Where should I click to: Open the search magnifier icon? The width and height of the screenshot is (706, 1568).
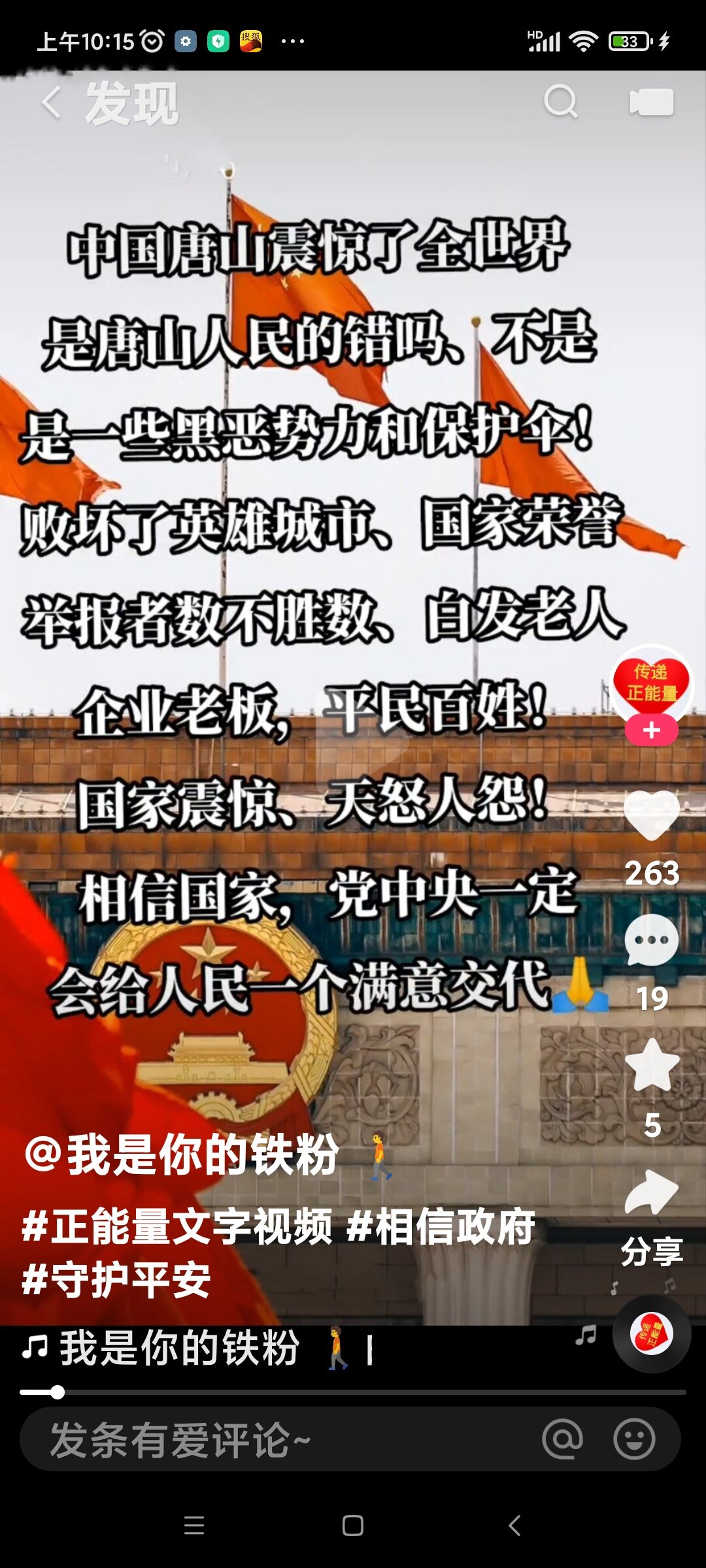click(561, 101)
